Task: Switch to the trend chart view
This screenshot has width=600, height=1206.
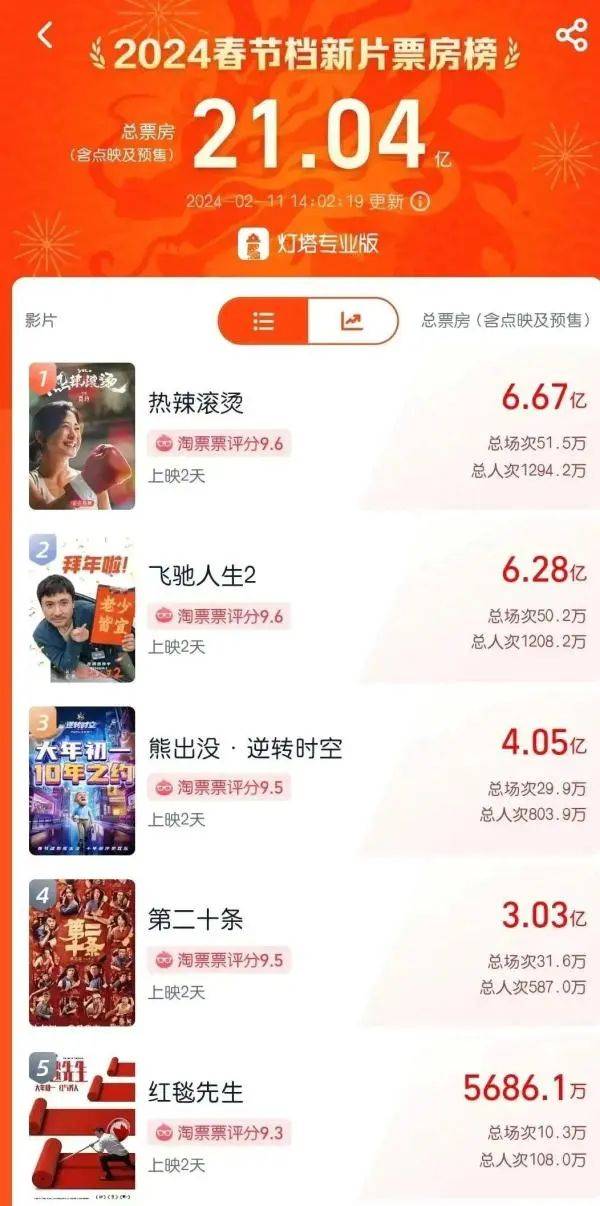Action: pyautogui.click(x=352, y=321)
